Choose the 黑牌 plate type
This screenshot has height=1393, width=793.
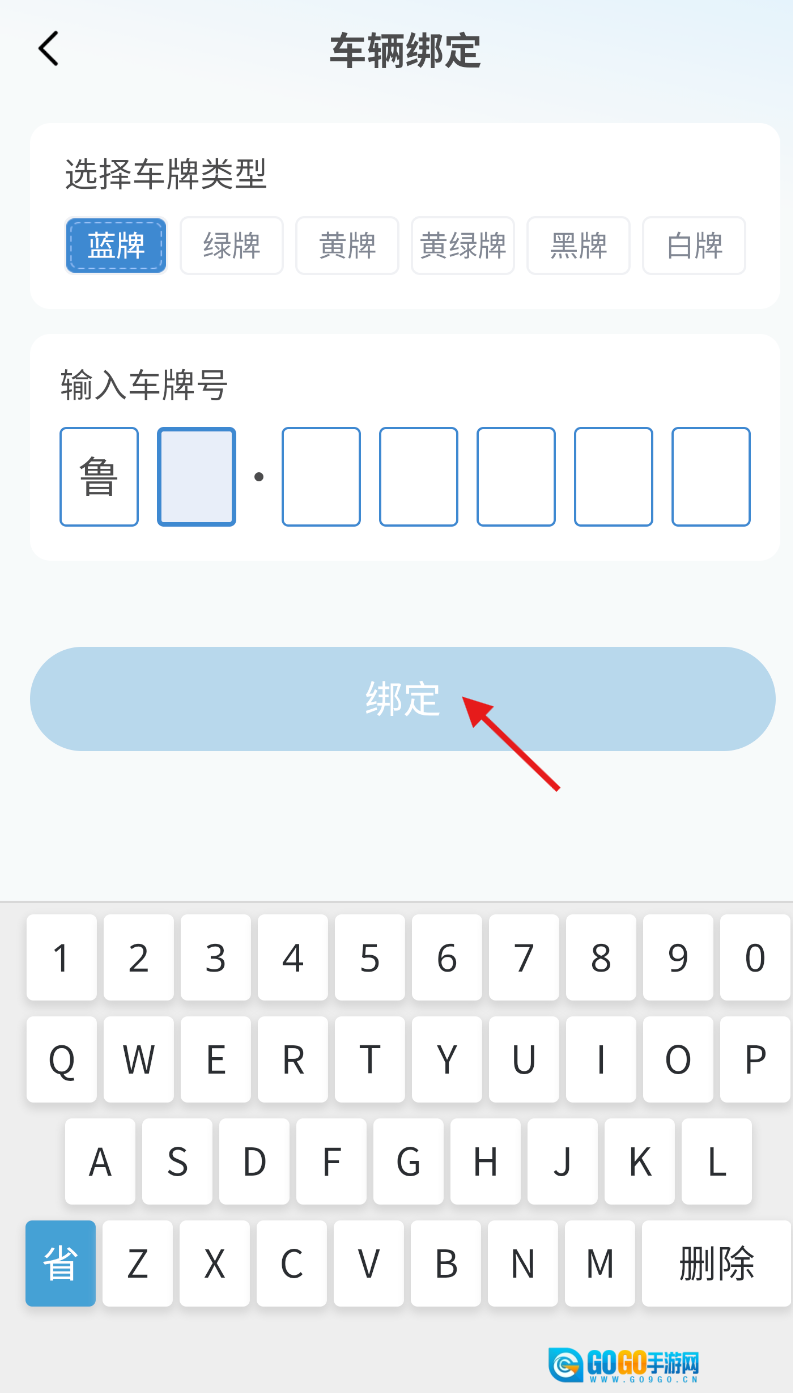click(579, 245)
